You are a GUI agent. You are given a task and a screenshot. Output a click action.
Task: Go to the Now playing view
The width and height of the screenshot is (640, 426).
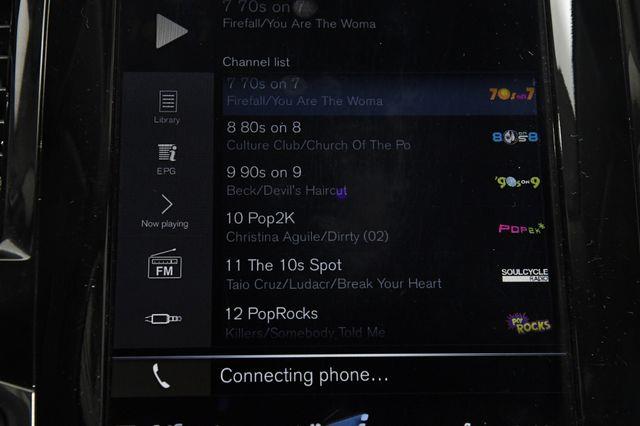(x=166, y=211)
